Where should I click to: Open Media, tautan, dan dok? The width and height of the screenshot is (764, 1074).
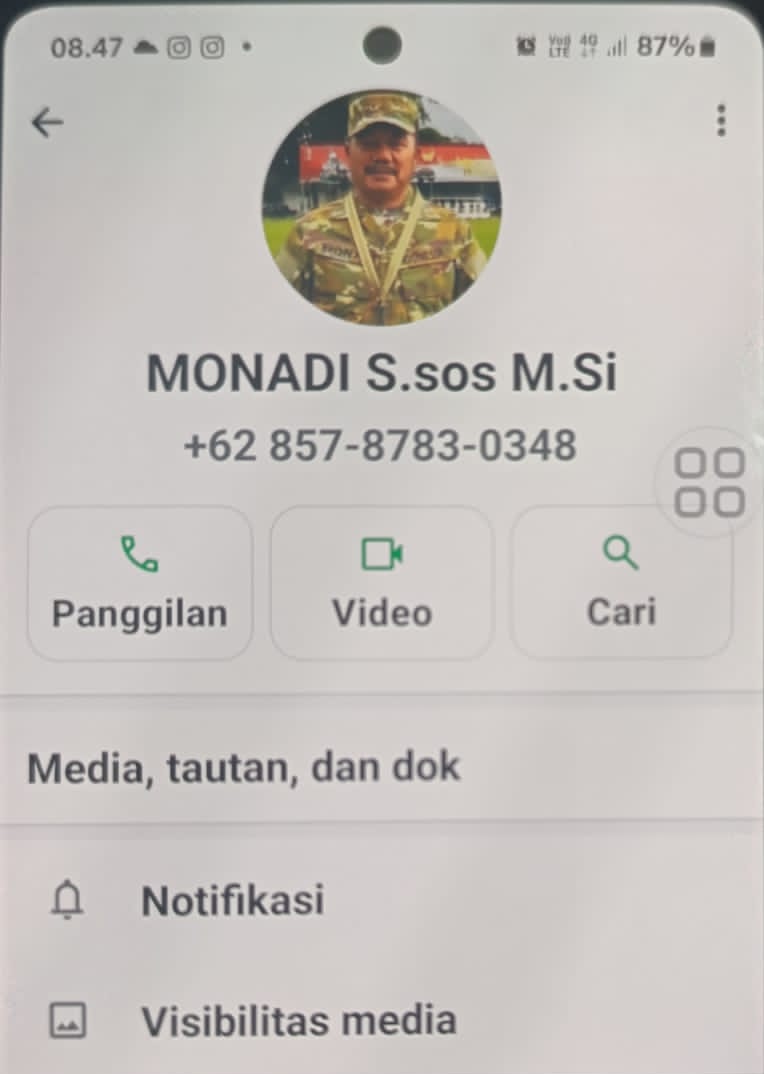(x=244, y=767)
